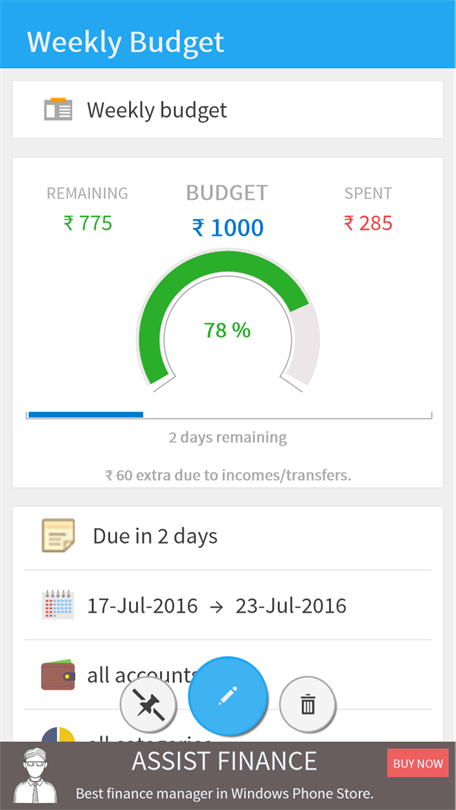Edit this weekly budget
This screenshot has width=456, height=810.
(x=228, y=696)
